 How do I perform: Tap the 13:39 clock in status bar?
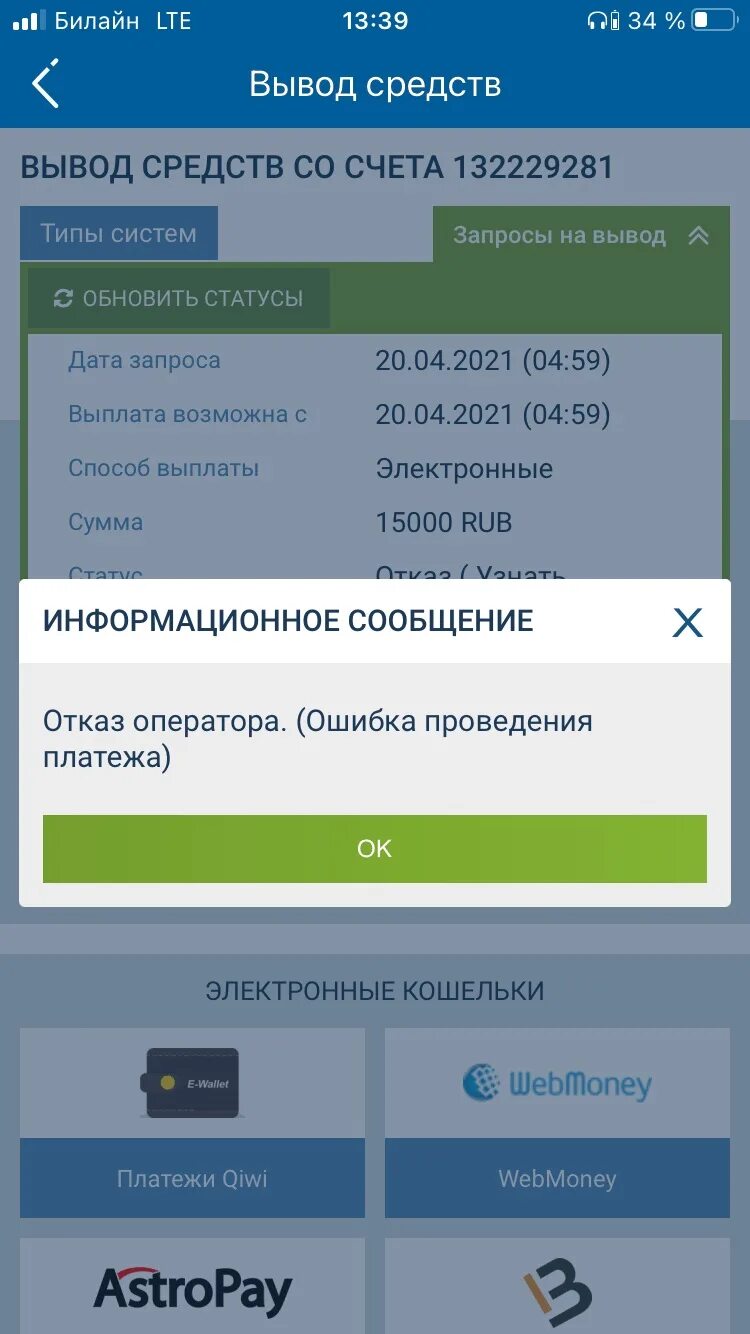coord(374,19)
